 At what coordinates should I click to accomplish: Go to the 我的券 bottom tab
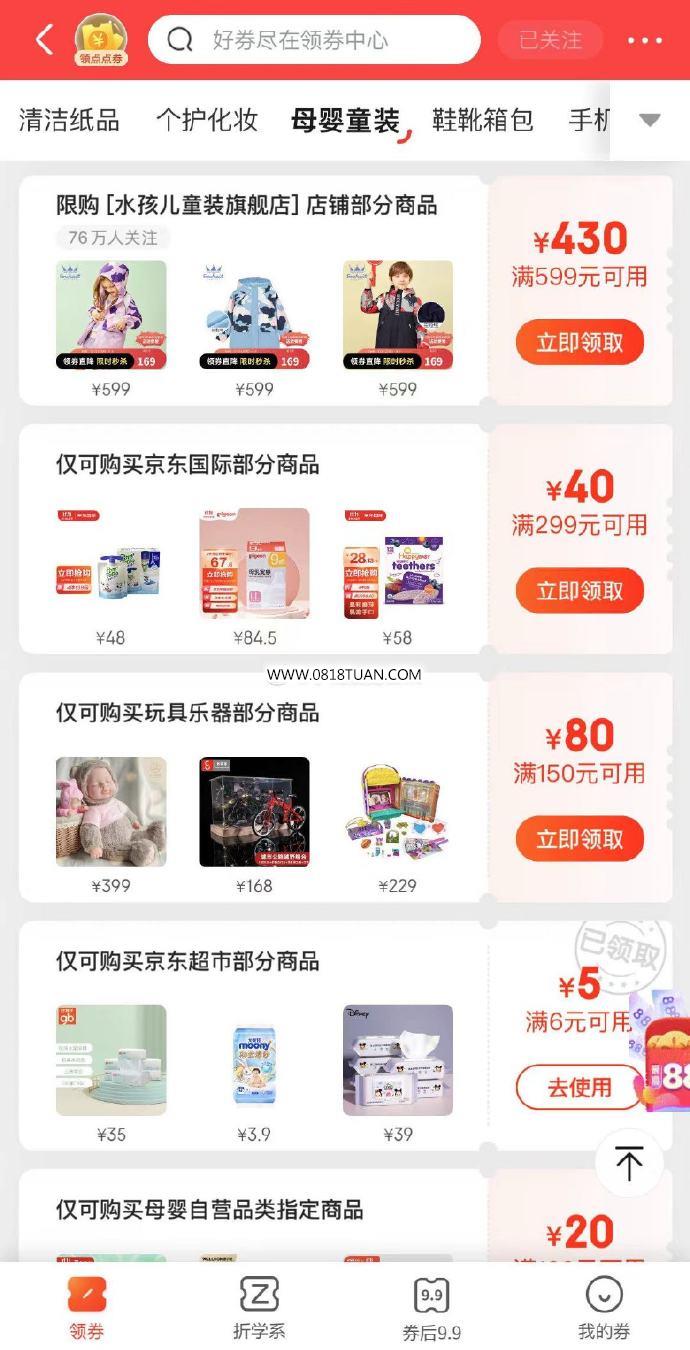pos(603,1307)
